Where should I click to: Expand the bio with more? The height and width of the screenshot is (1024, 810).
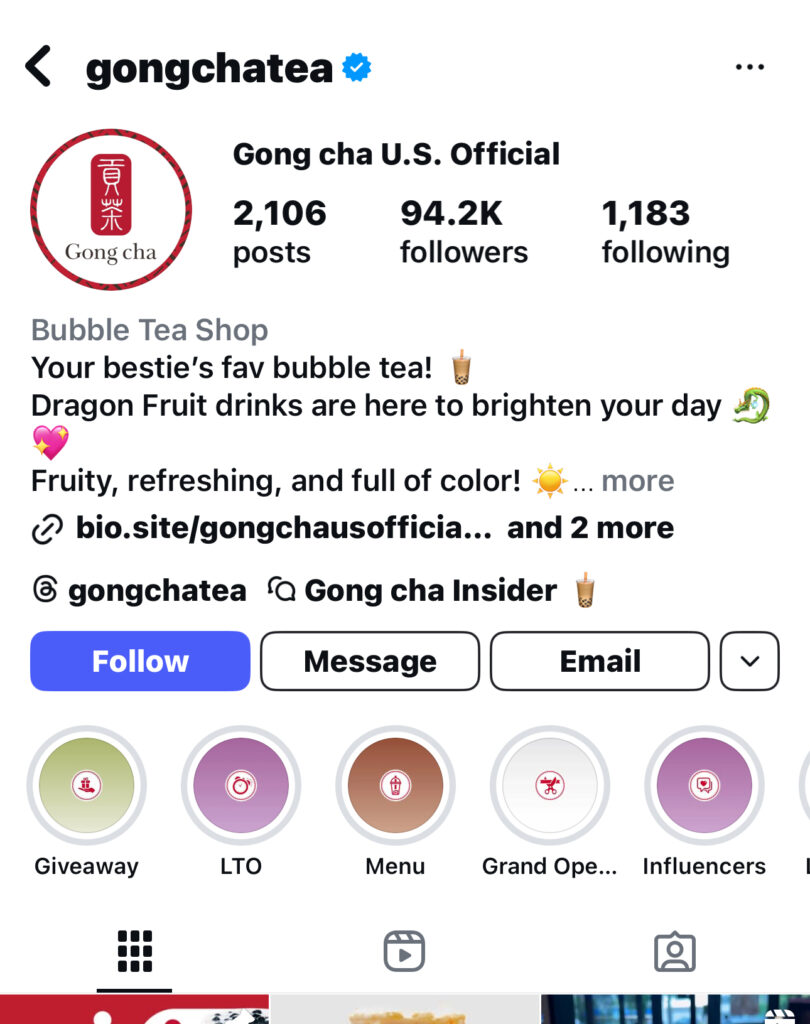click(637, 481)
